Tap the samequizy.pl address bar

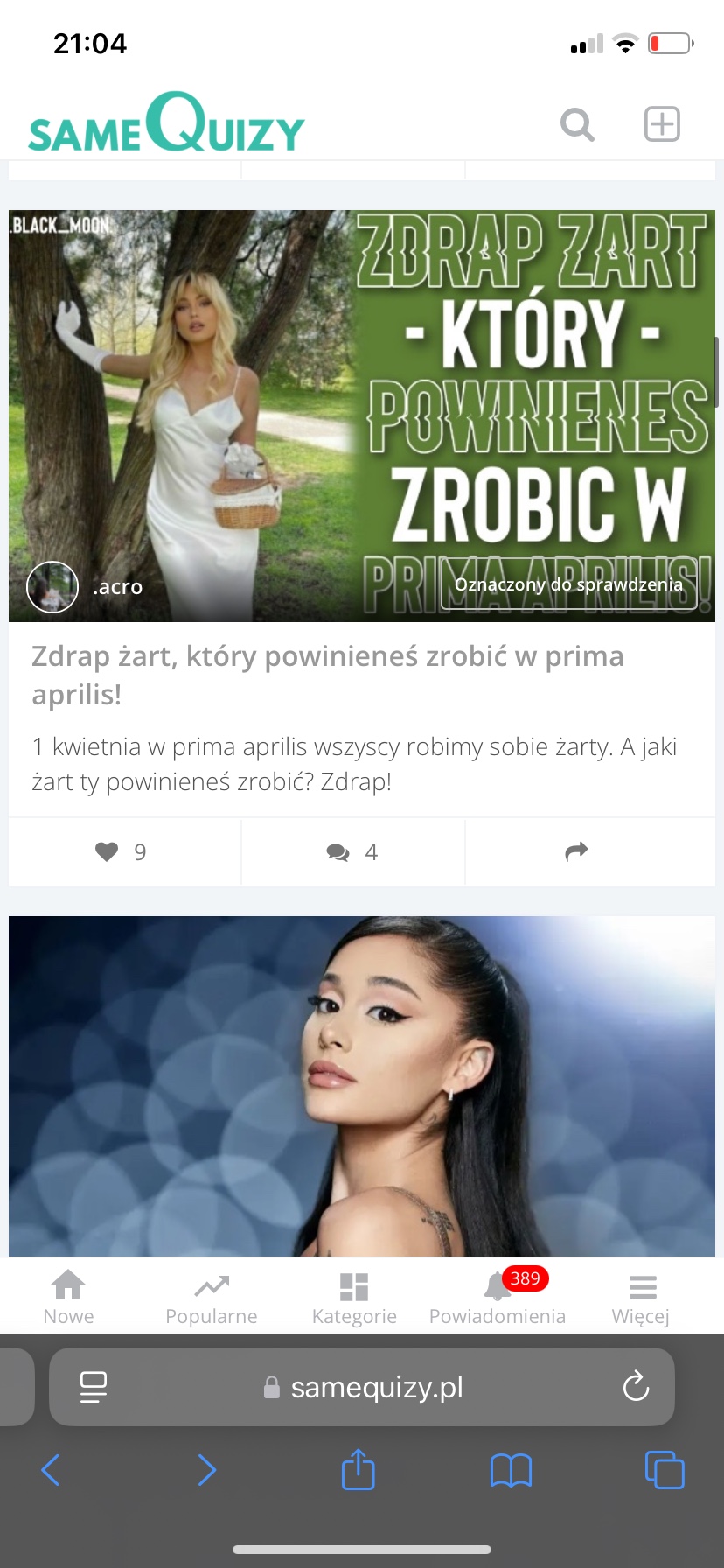[376, 1387]
